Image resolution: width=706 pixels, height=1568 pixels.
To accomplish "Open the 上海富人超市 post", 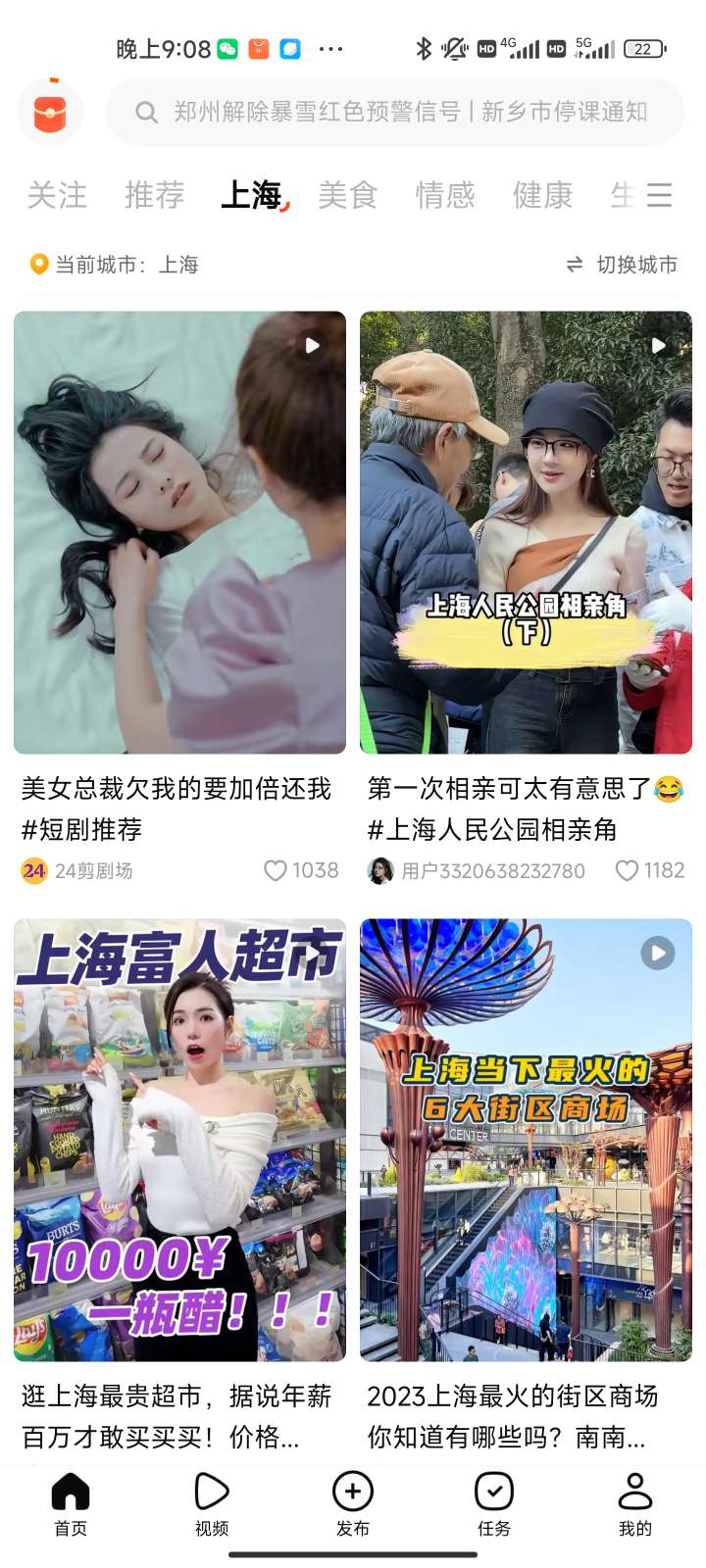I will 179,1140.
